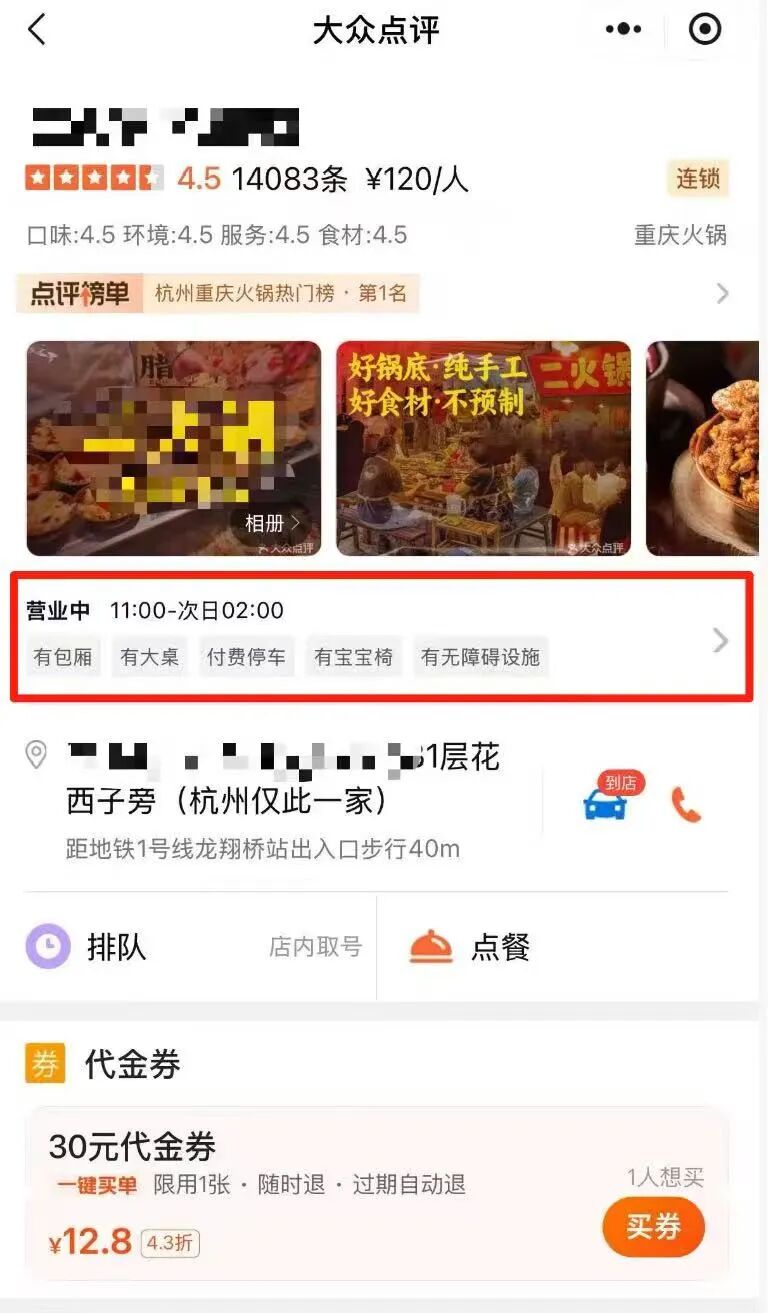Open 点餐 ordering
The height and width of the screenshot is (1313, 768).
point(500,947)
